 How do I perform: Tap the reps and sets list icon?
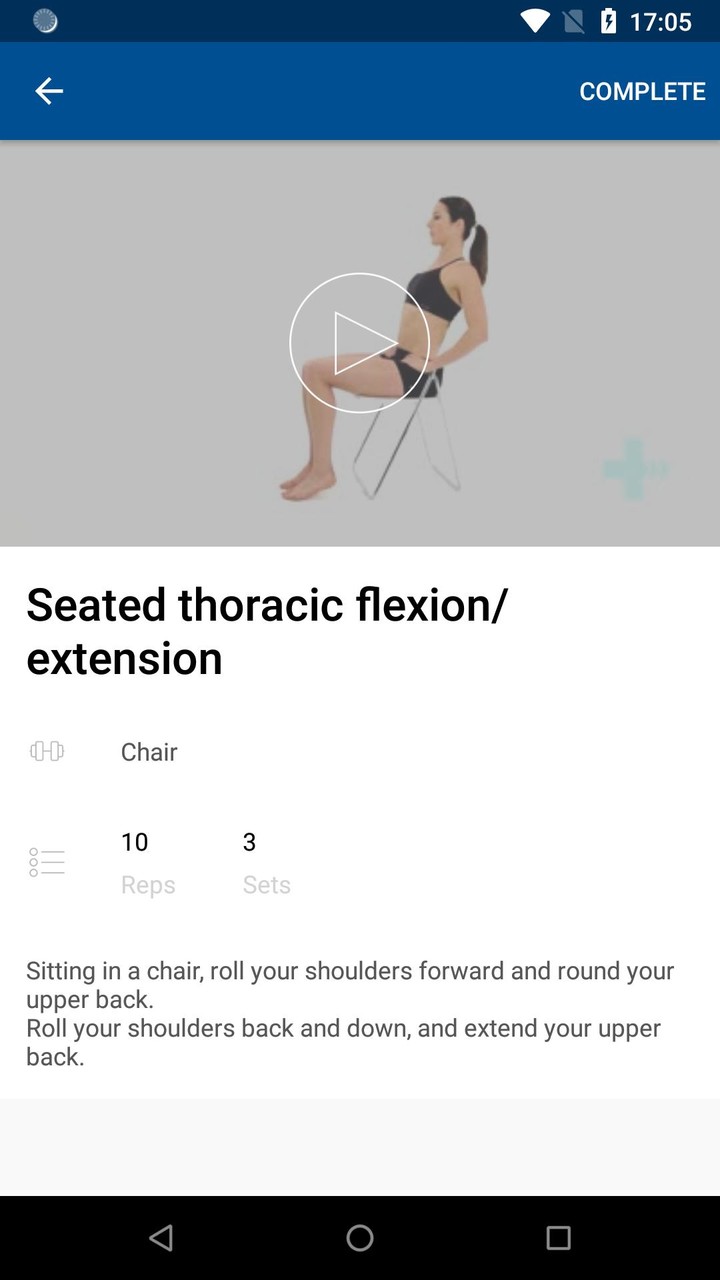pos(47,861)
